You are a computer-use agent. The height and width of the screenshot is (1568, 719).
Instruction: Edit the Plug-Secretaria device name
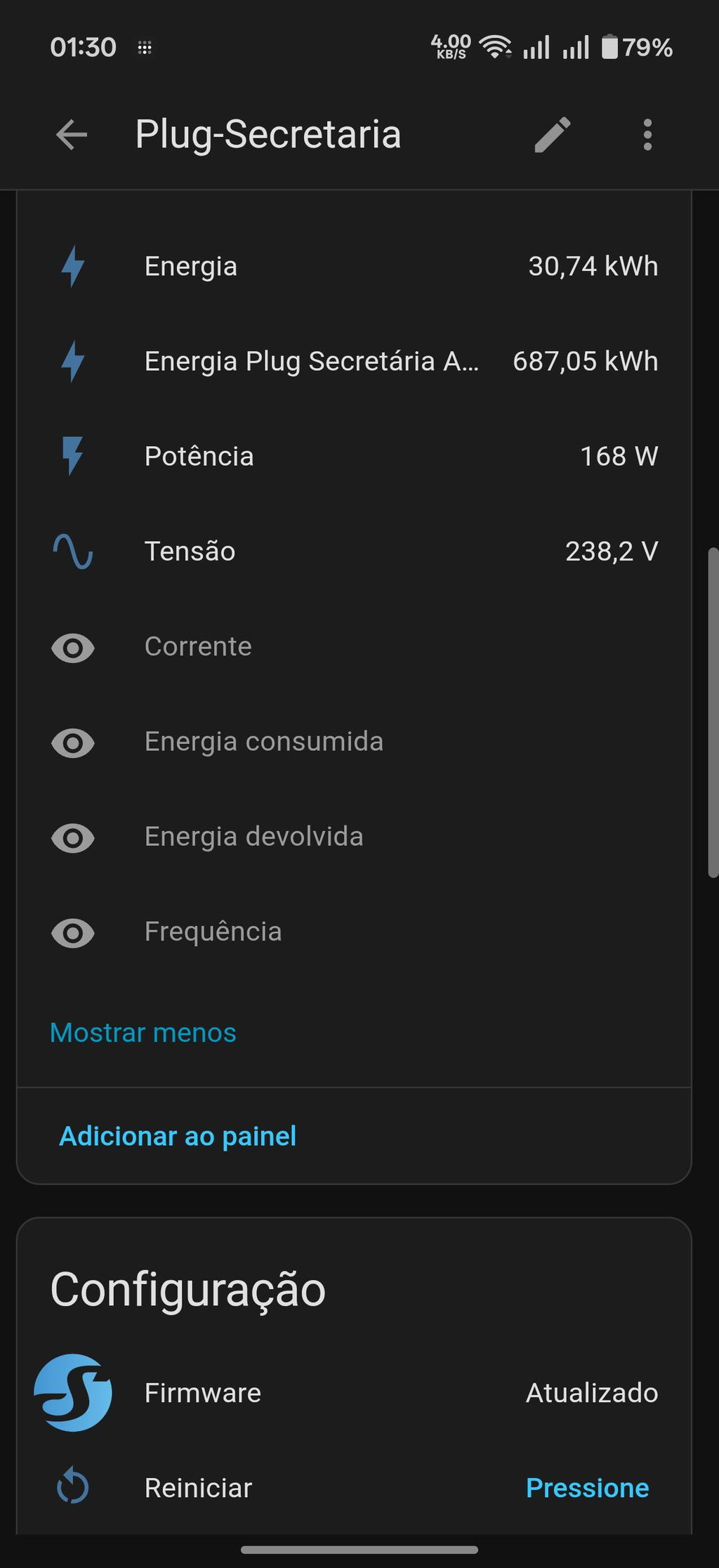pos(553,134)
